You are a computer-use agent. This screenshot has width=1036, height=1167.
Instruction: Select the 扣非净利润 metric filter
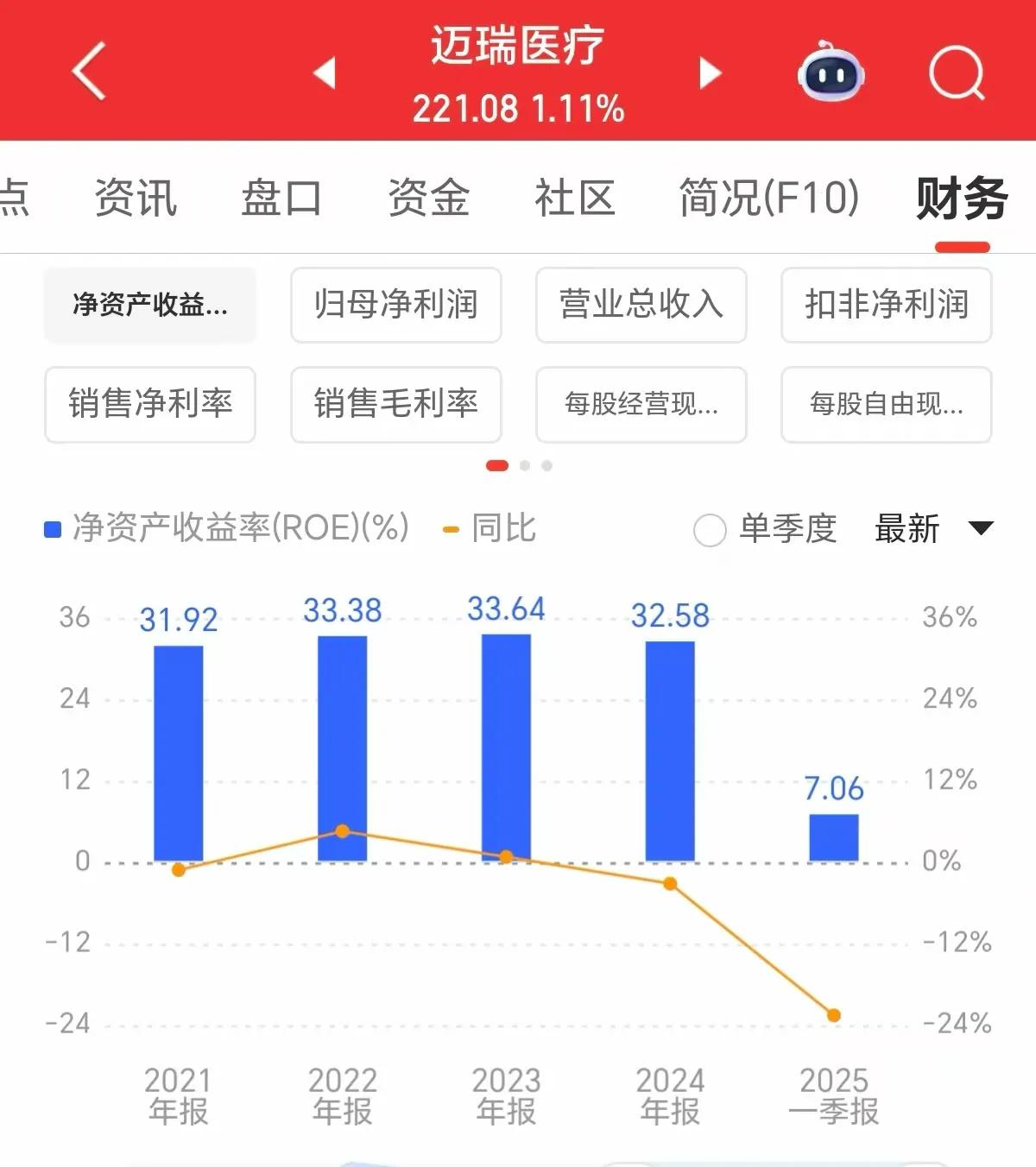(x=886, y=306)
